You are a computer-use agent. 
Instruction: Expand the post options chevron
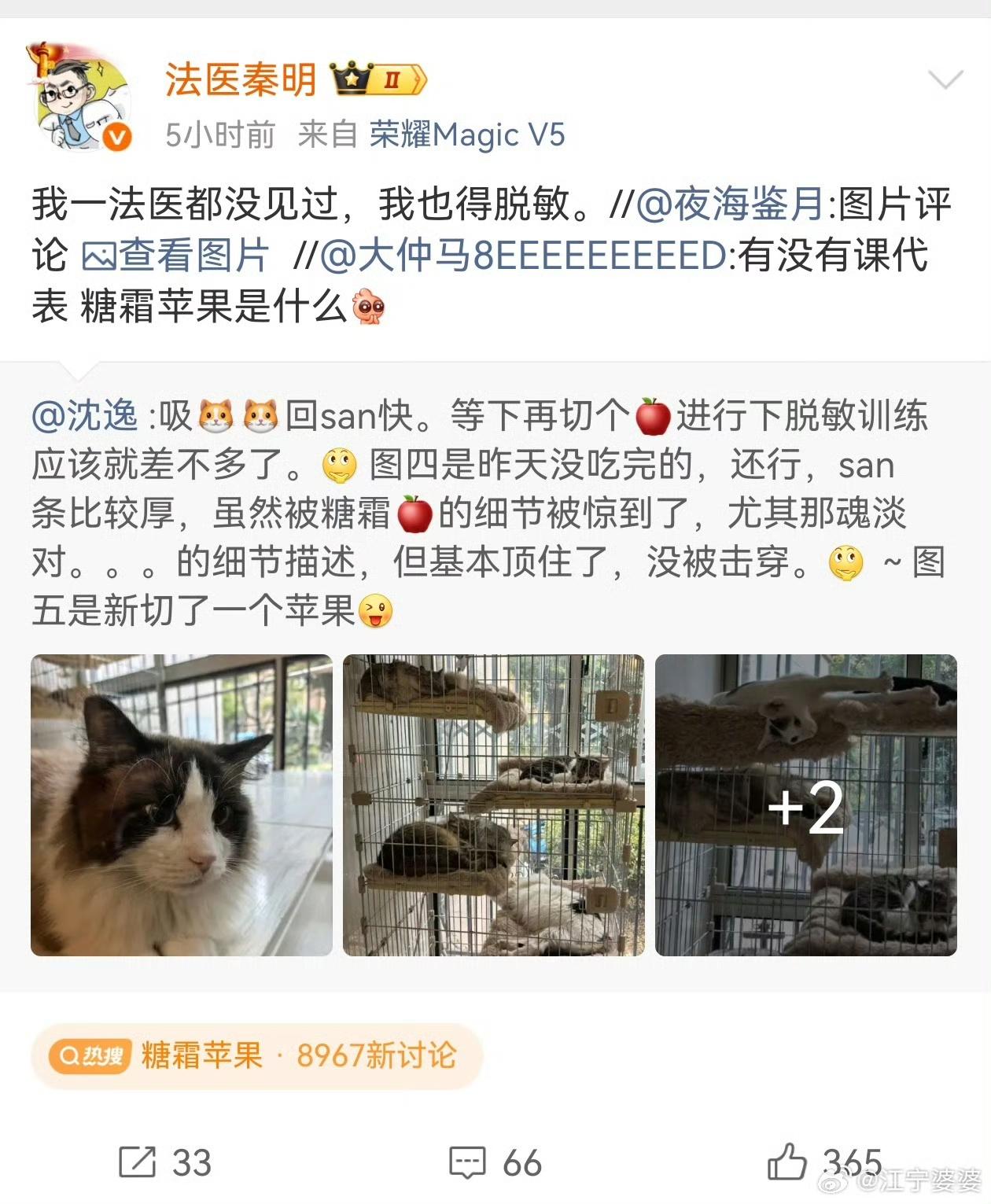945,80
